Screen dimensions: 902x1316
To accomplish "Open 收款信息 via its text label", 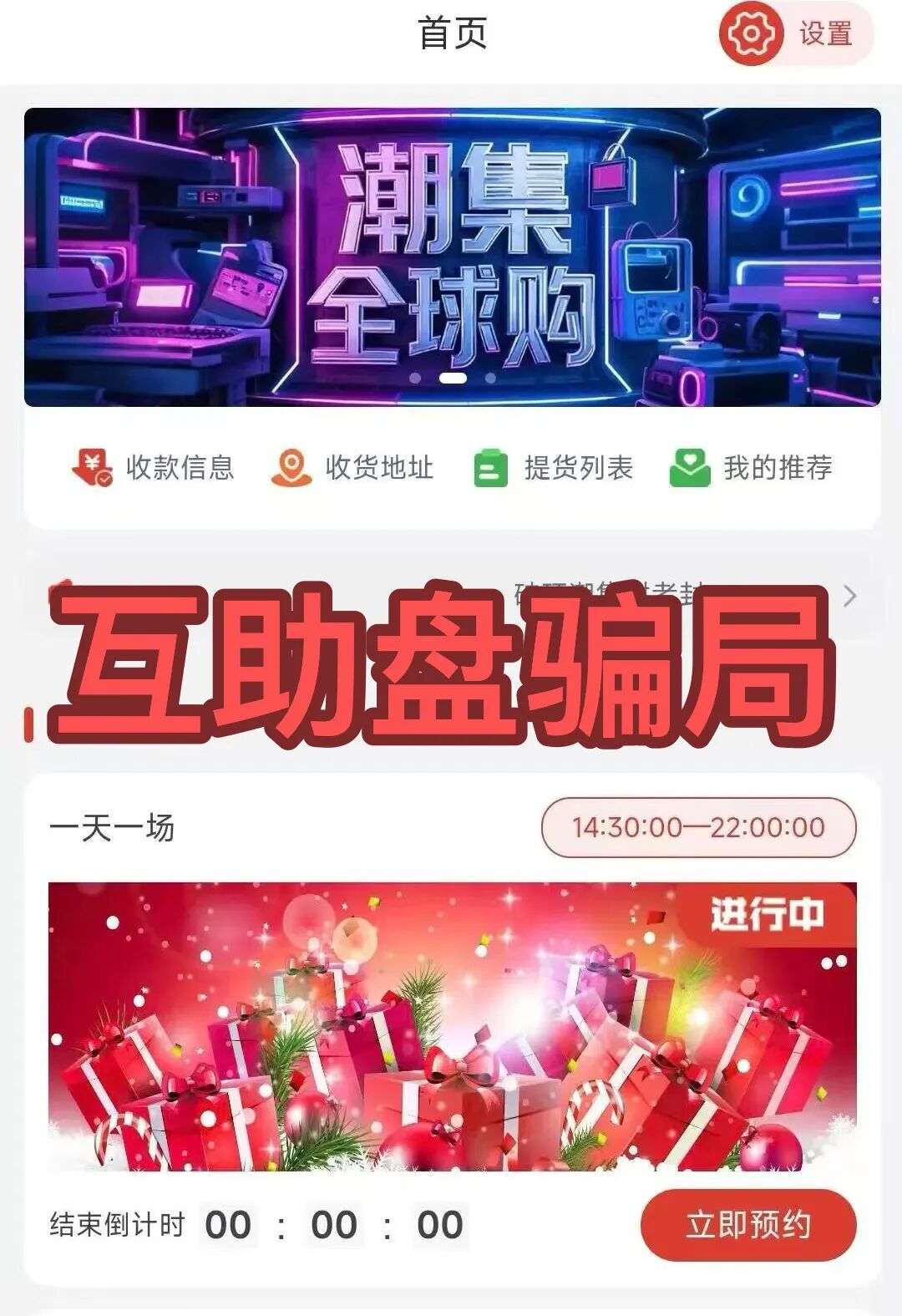I will click(x=180, y=470).
